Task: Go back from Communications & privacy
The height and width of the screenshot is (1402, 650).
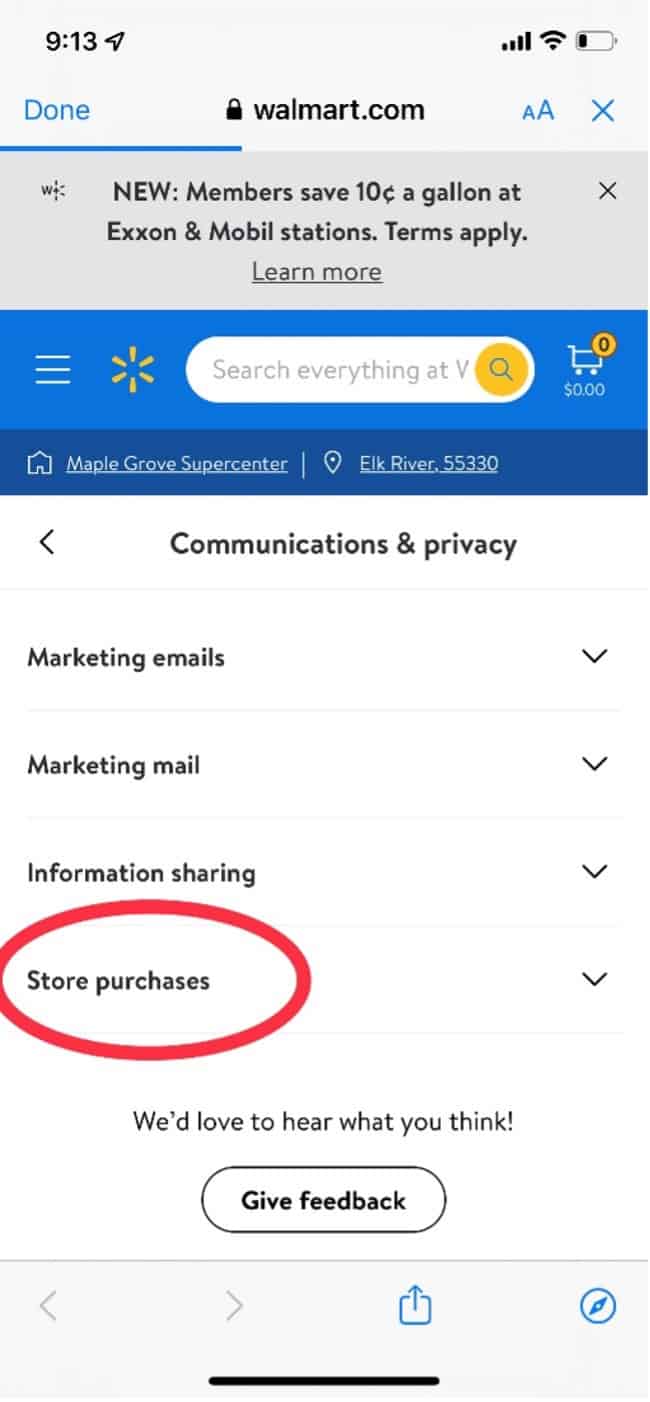Action: [47, 543]
